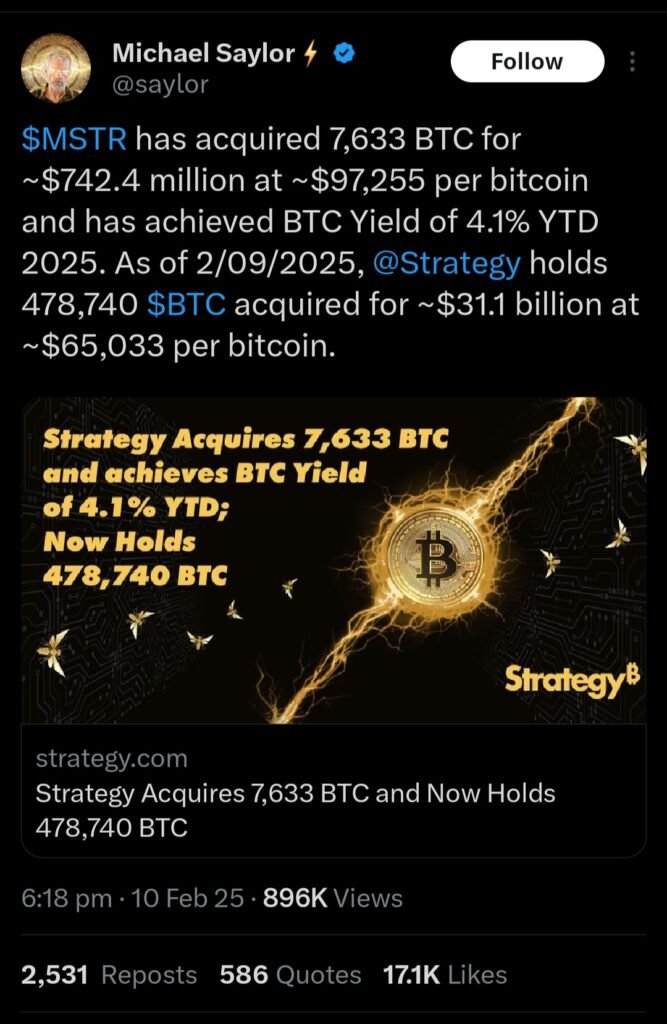Open the $MSTR cashtag link
Screen dimensions: 667x1024
point(74,140)
